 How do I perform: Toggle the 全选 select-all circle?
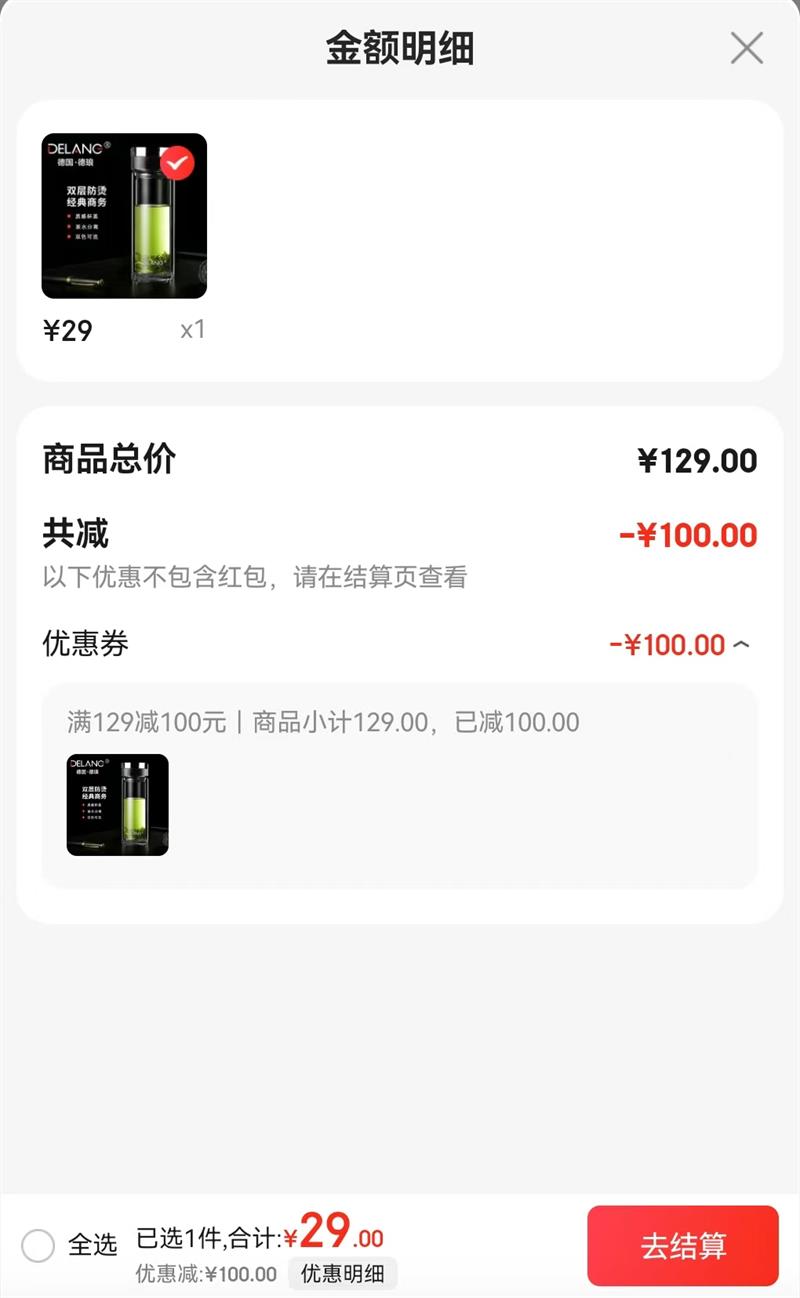[x=38, y=1246]
